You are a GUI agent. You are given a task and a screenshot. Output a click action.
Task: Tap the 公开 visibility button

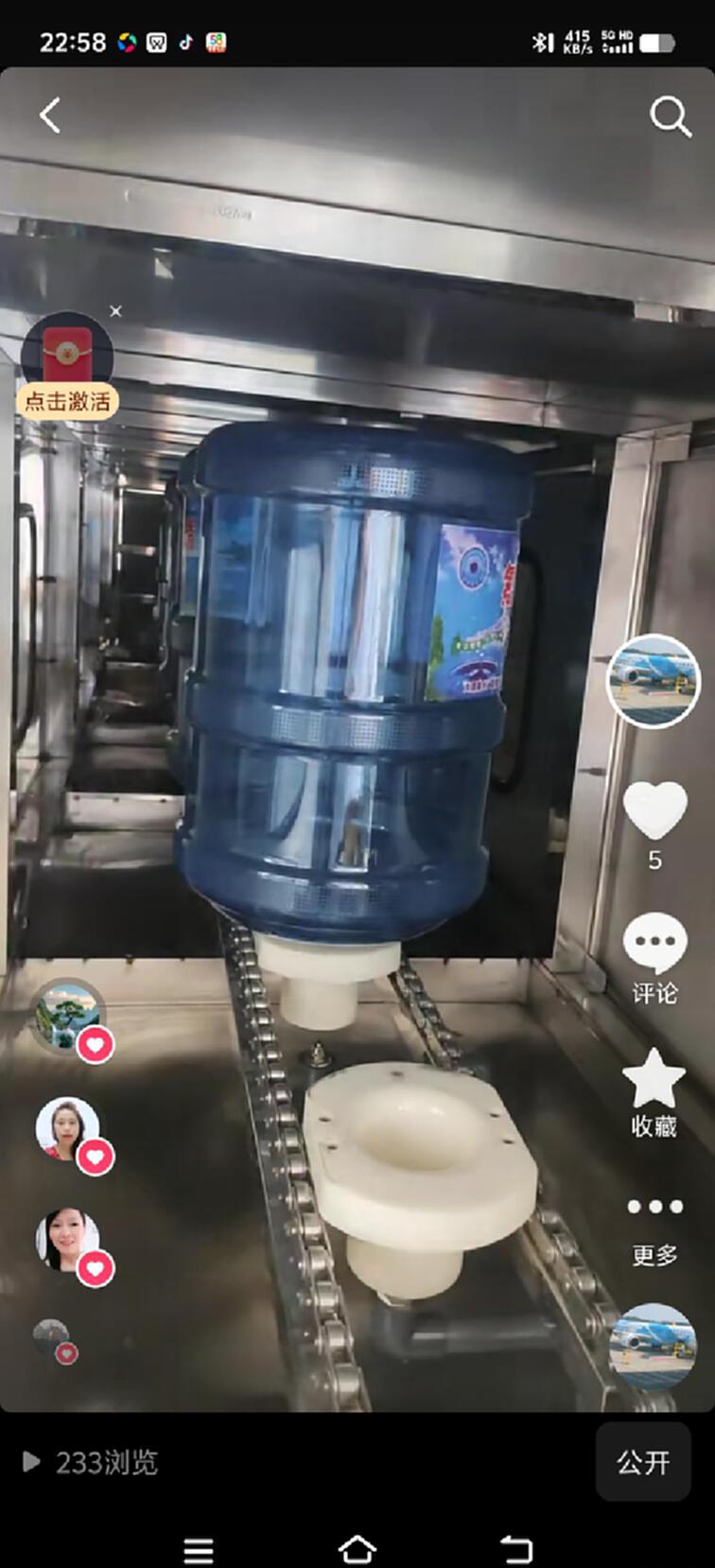coord(643,1462)
